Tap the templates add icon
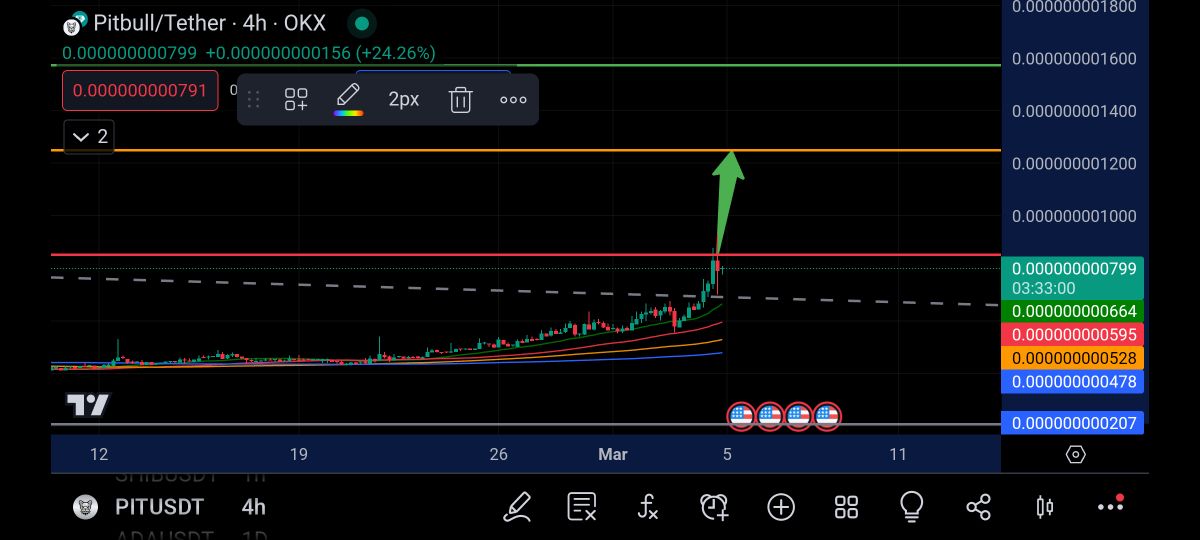 point(296,99)
